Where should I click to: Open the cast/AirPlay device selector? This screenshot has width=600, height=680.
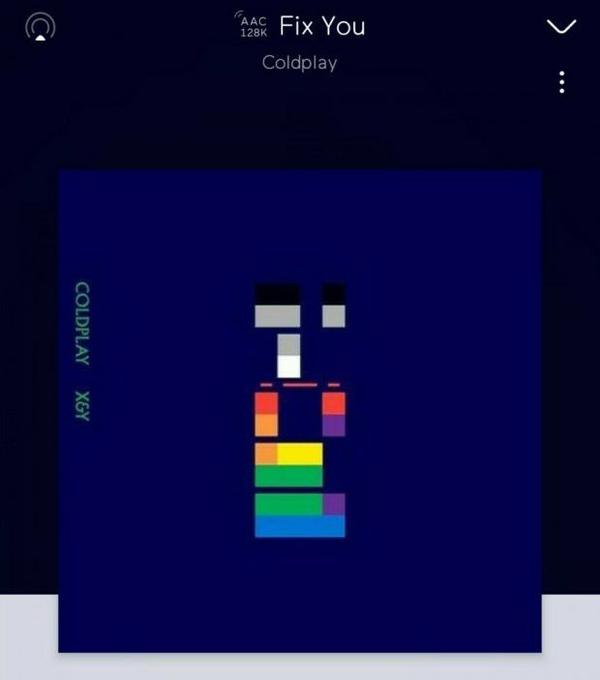38,28
